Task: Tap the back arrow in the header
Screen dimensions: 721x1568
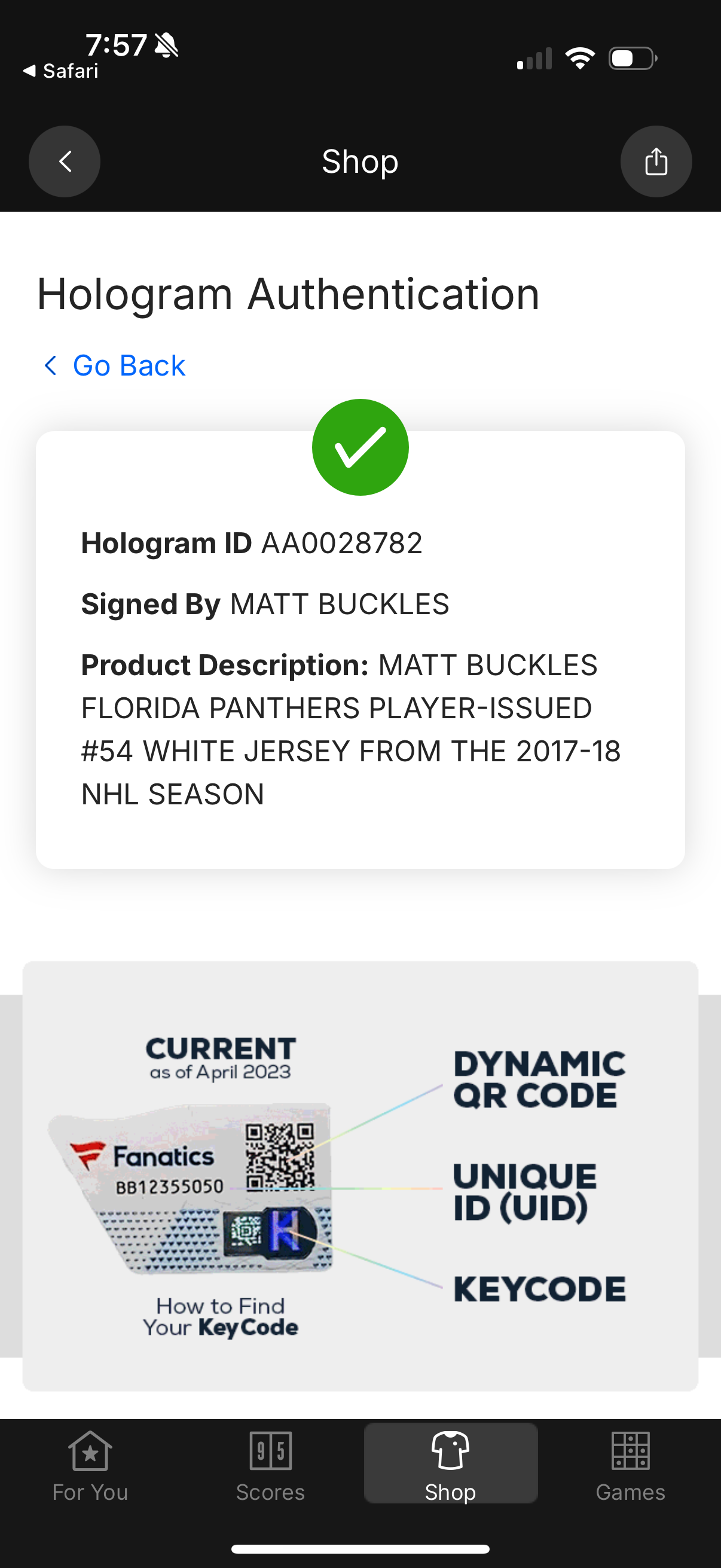Action: (x=65, y=161)
